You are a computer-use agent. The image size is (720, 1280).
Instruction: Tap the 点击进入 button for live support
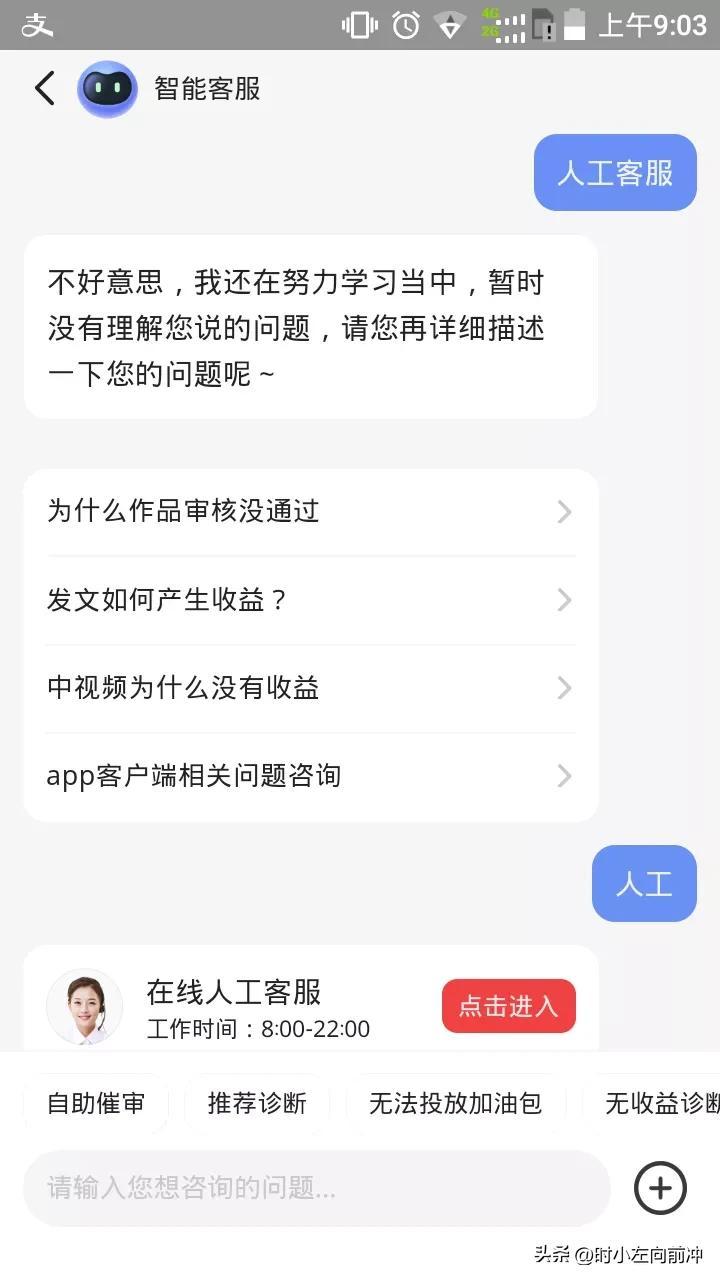coord(508,1006)
